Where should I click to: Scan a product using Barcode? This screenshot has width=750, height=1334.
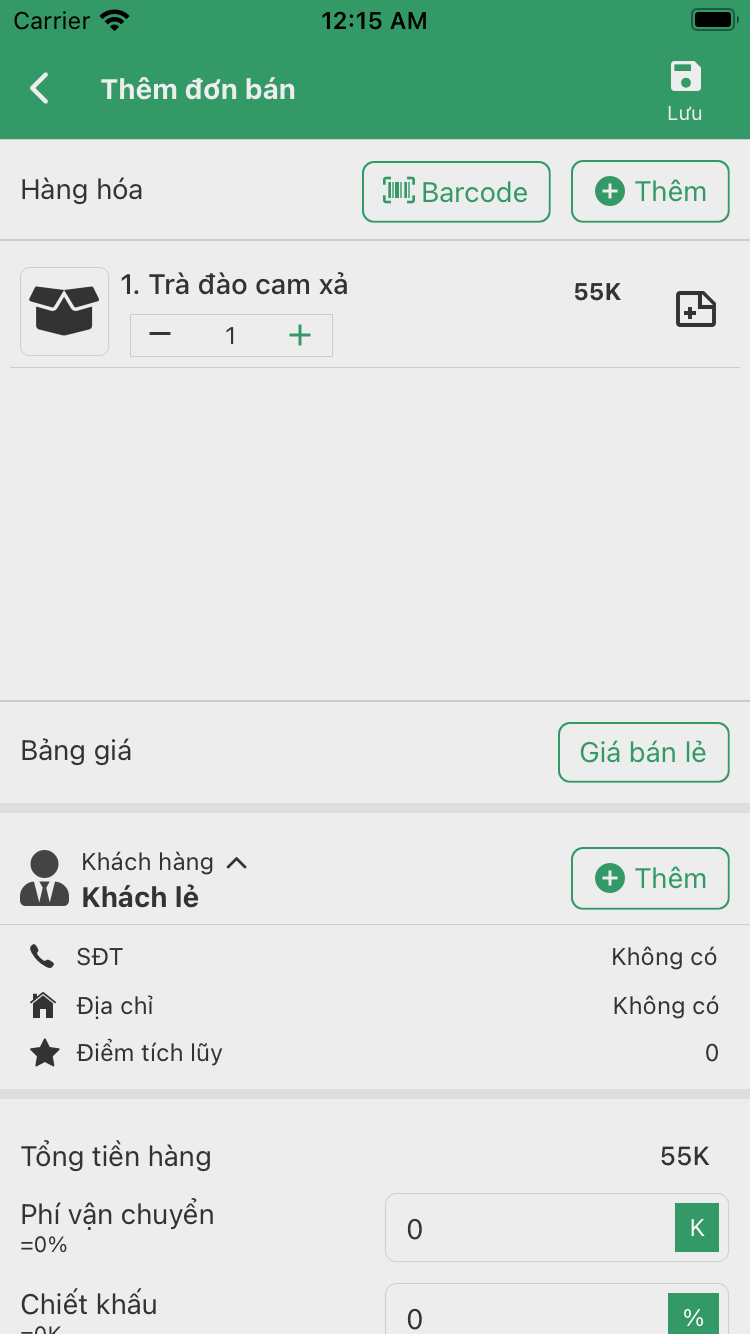pyautogui.click(x=456, y=192)
